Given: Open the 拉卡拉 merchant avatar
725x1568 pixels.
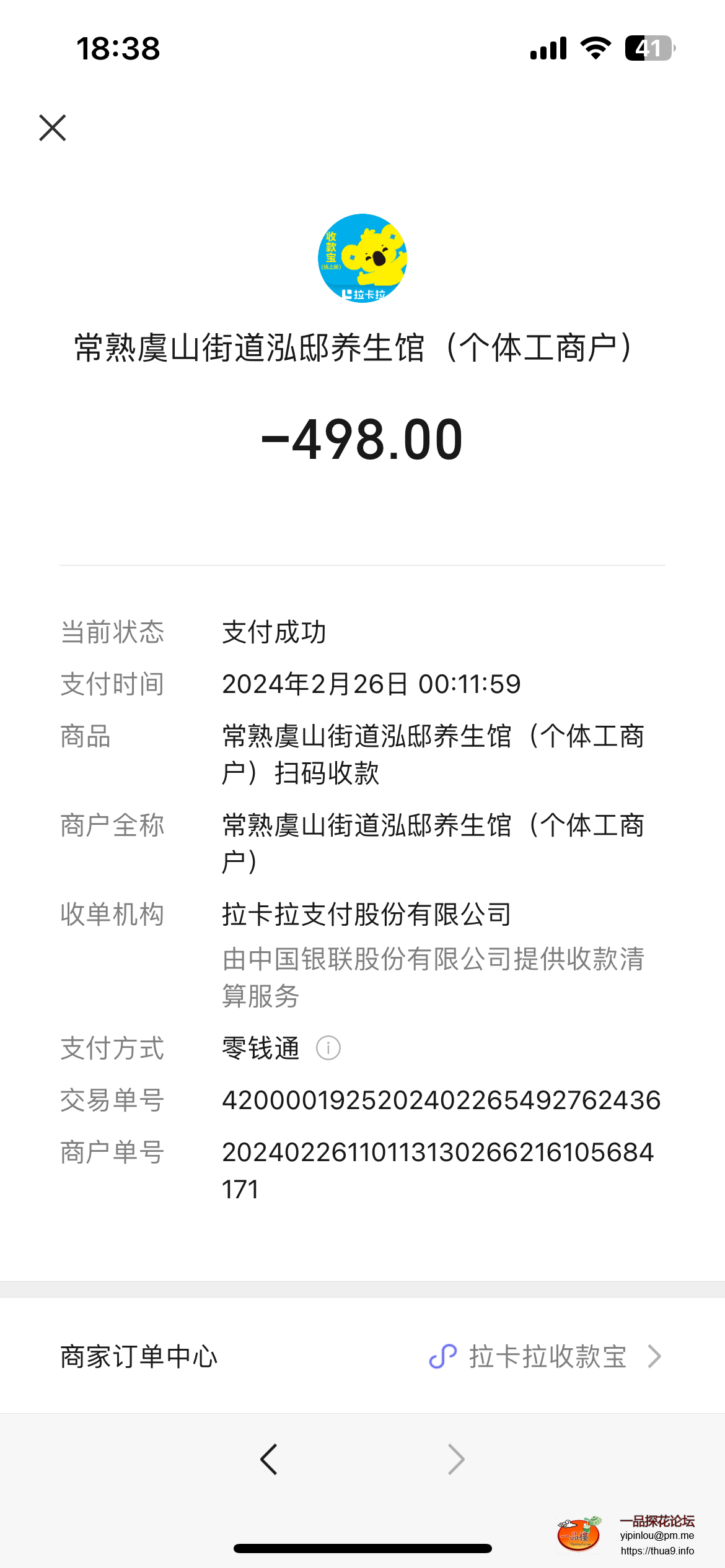Looking at the screenshot, I should 362,258.
